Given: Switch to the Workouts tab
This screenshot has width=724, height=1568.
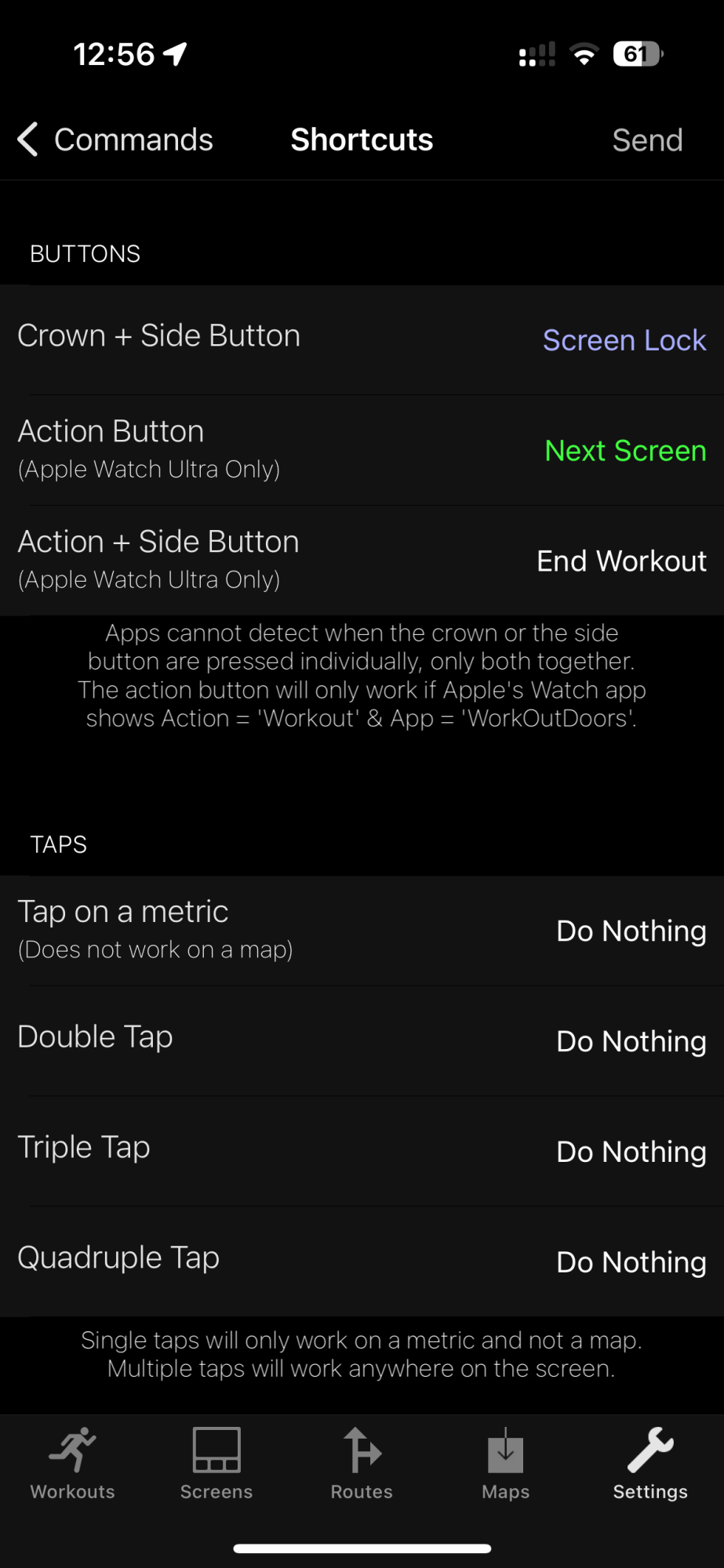Looking at the screenshot, I should click(x=72, y=1464).
